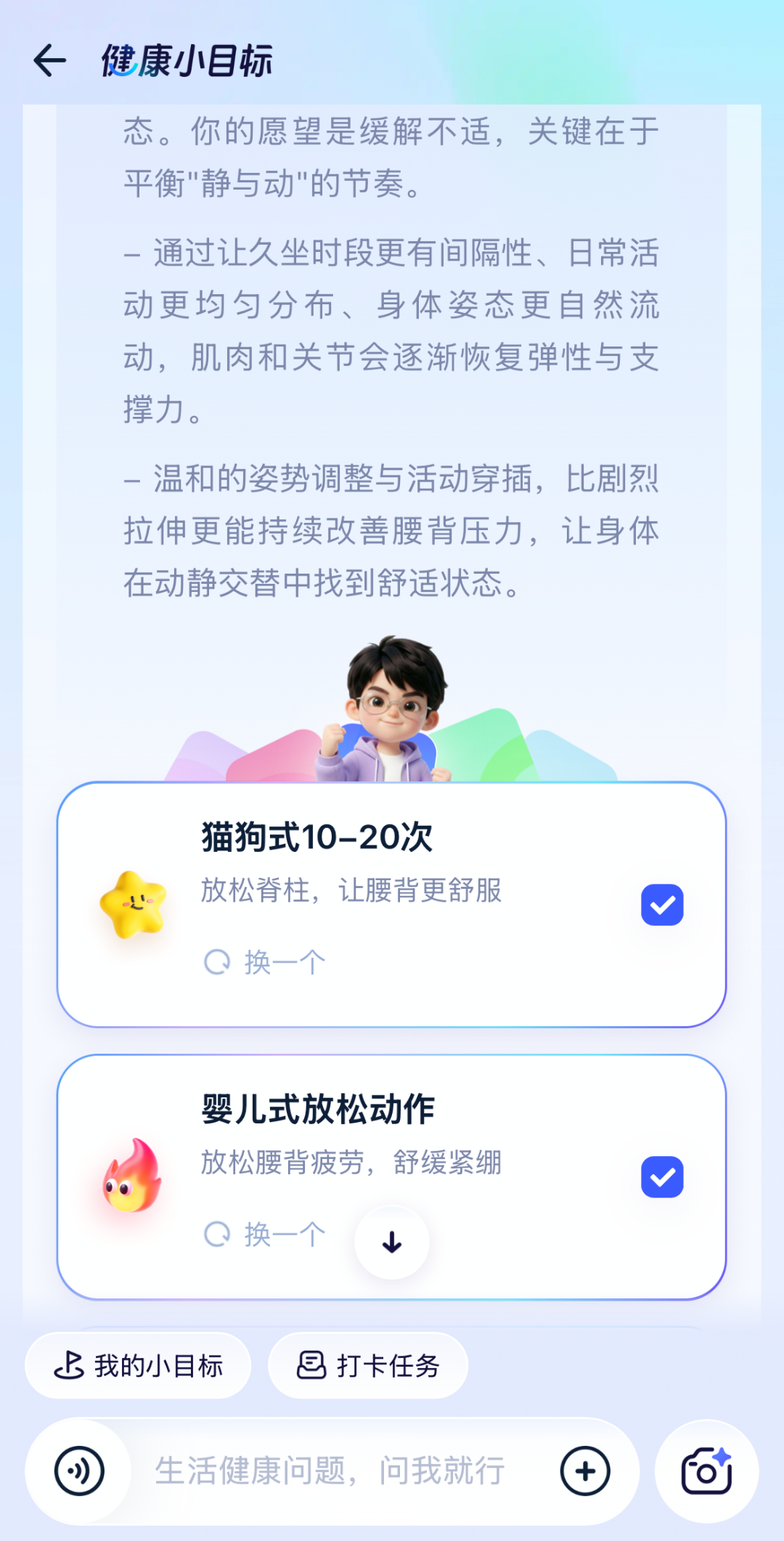Start voice input
Image resolution: width=784 pixels, height=1541 pixels.
click(x=79, y=1471)
